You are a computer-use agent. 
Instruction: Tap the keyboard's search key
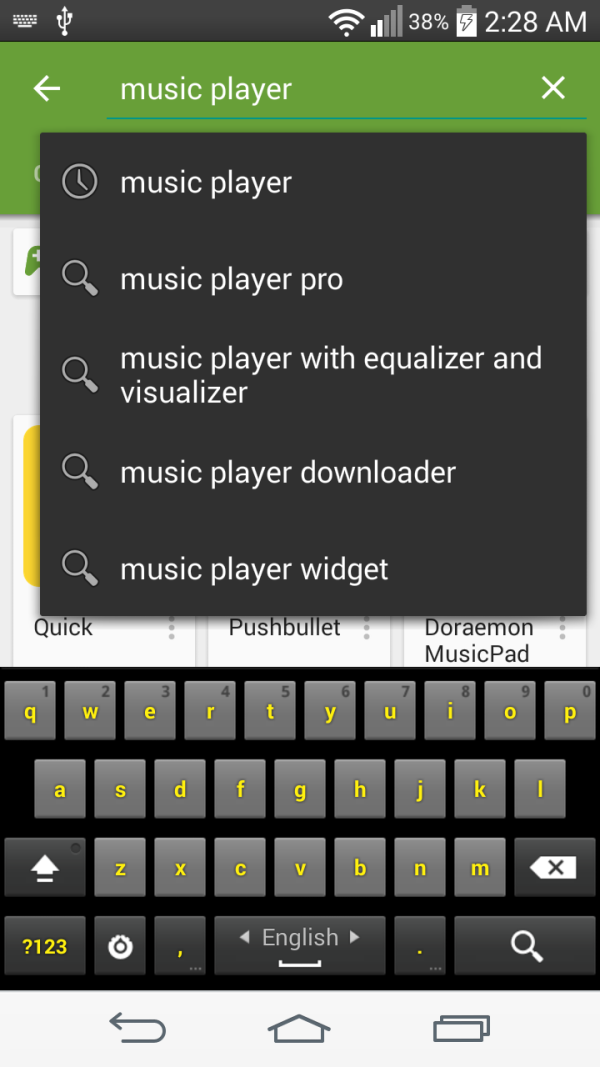pyautogui.click(x=526, y=945)
